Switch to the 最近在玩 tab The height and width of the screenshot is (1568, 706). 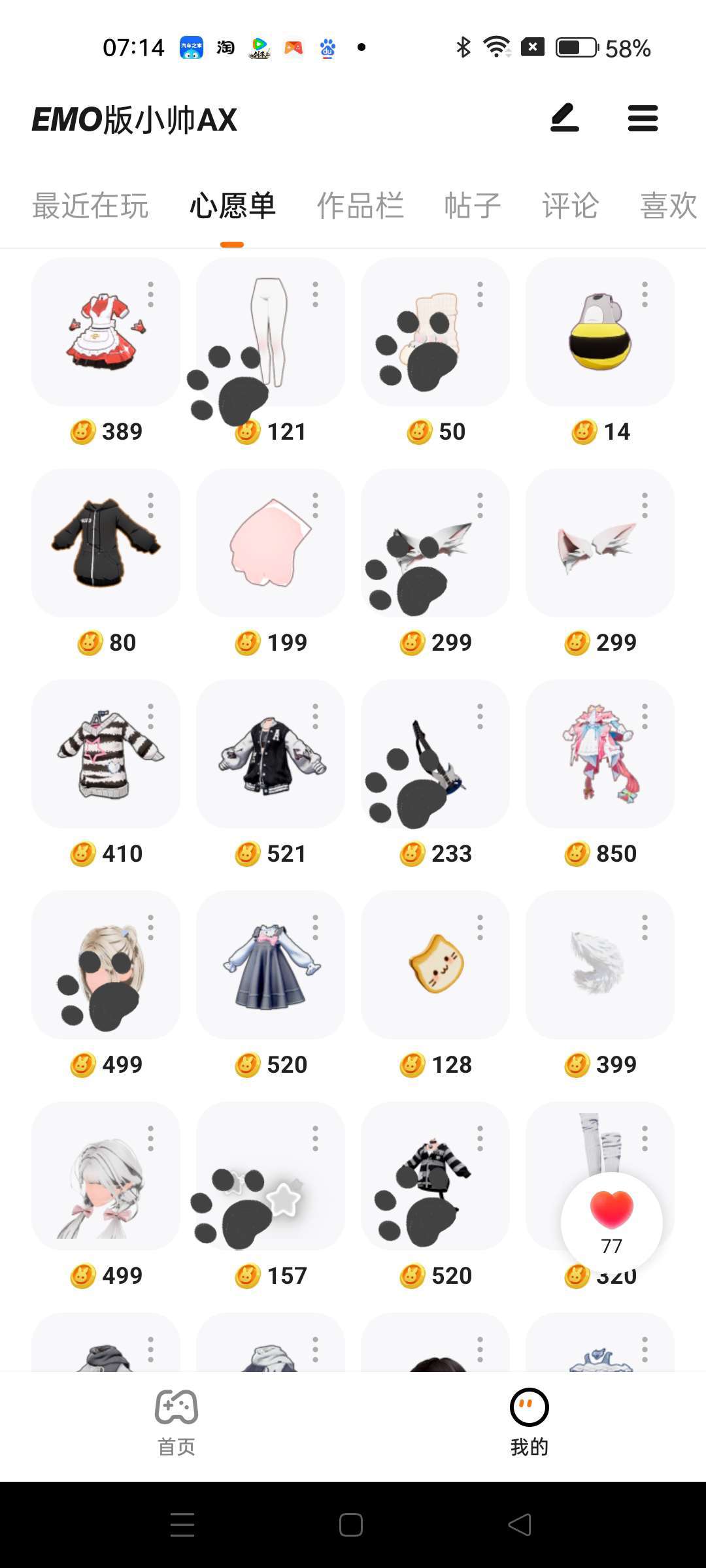pos(90,206)
